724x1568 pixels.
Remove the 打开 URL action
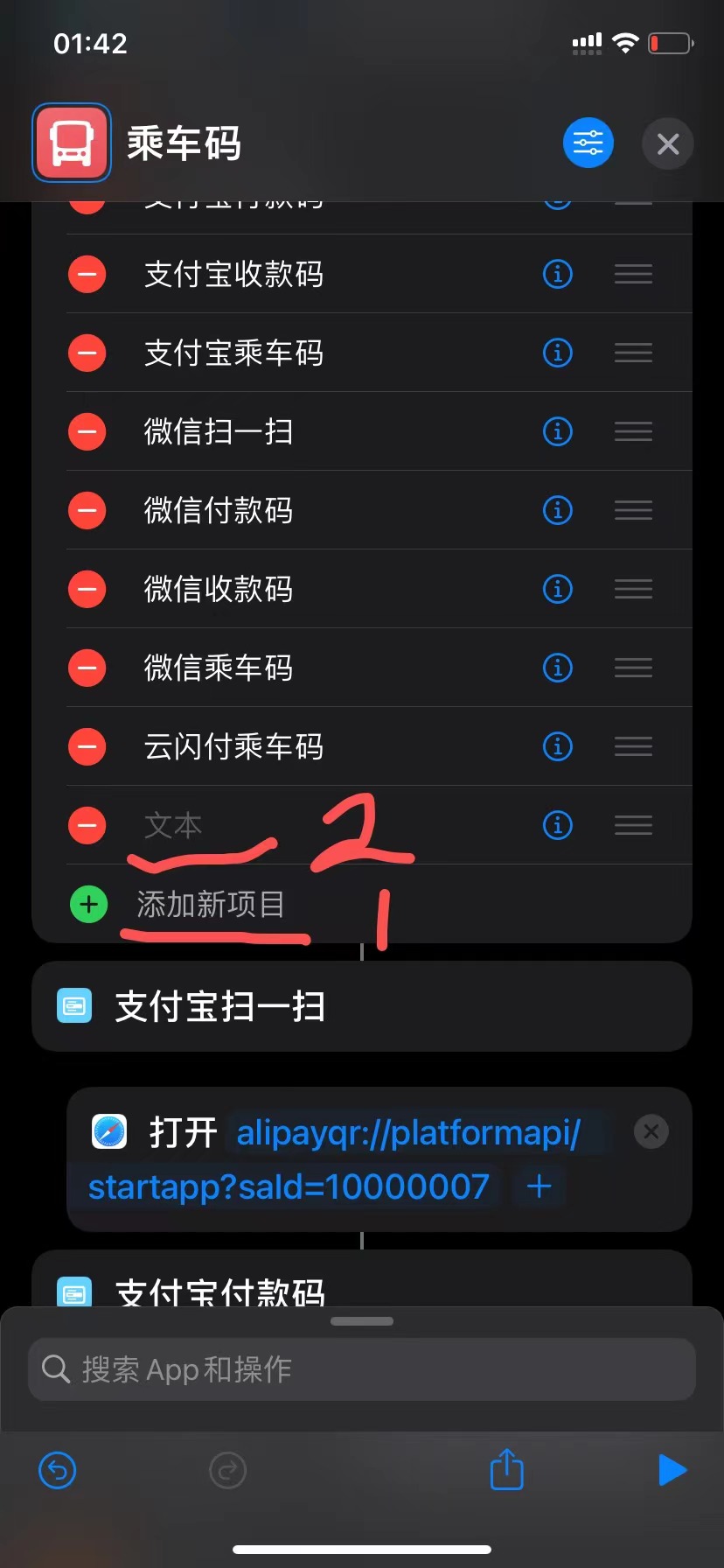coord(651,1131)
